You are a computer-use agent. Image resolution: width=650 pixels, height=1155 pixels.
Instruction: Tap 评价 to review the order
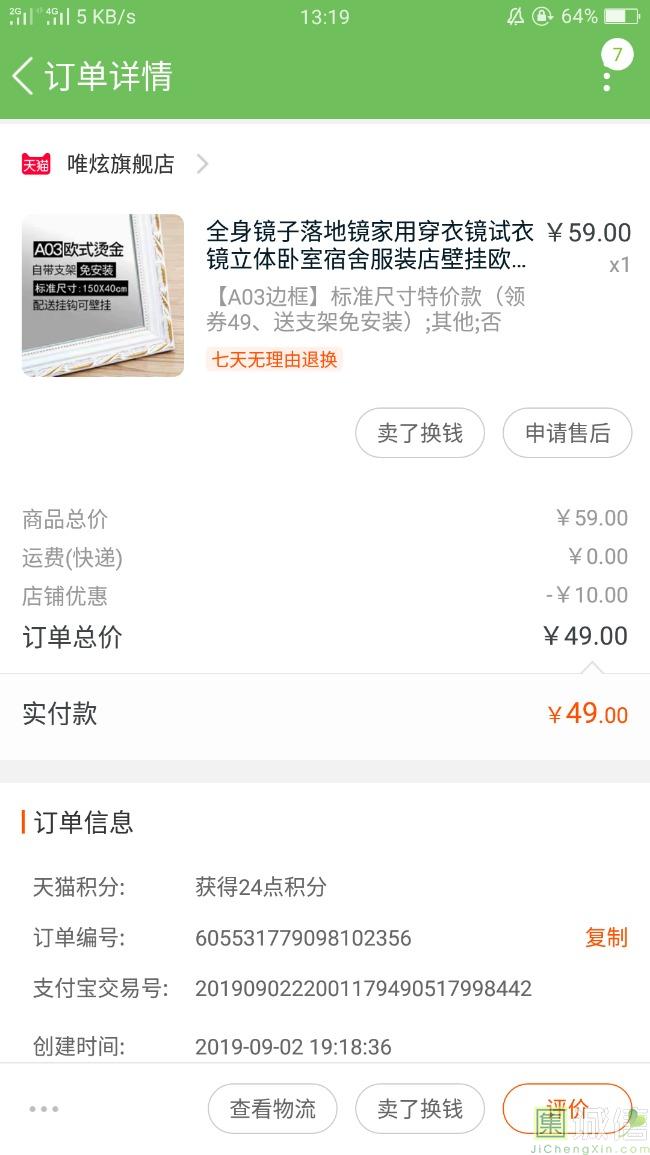pyautogui.click(x=567, y=1108)
